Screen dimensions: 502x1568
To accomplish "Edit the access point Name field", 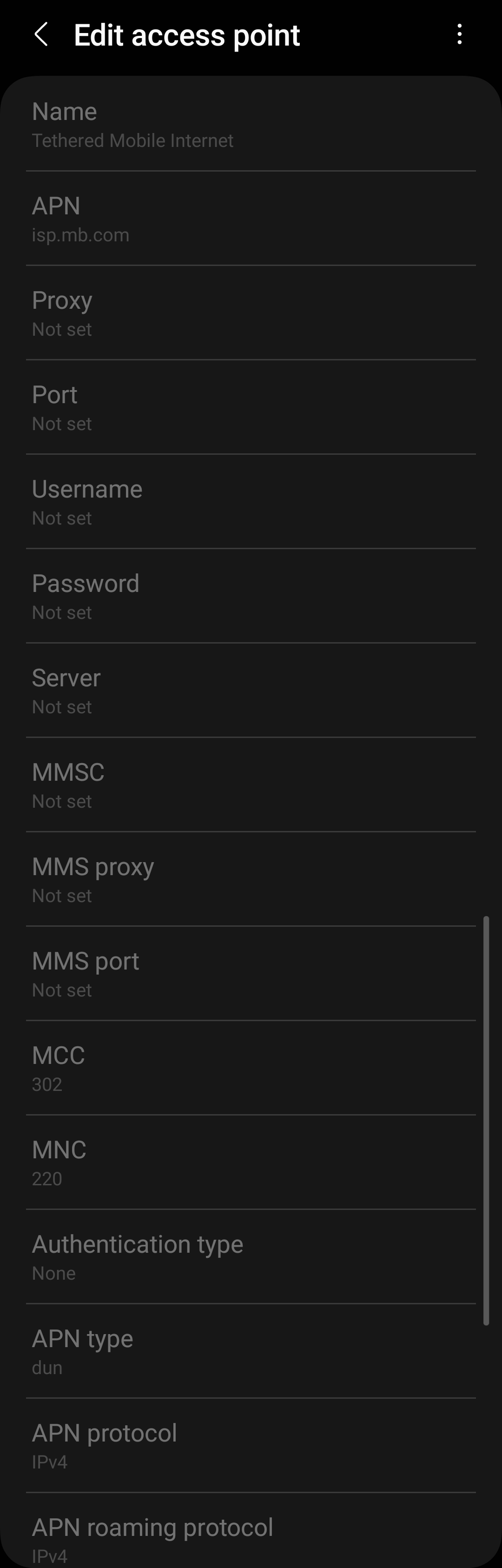I will 250,125.
